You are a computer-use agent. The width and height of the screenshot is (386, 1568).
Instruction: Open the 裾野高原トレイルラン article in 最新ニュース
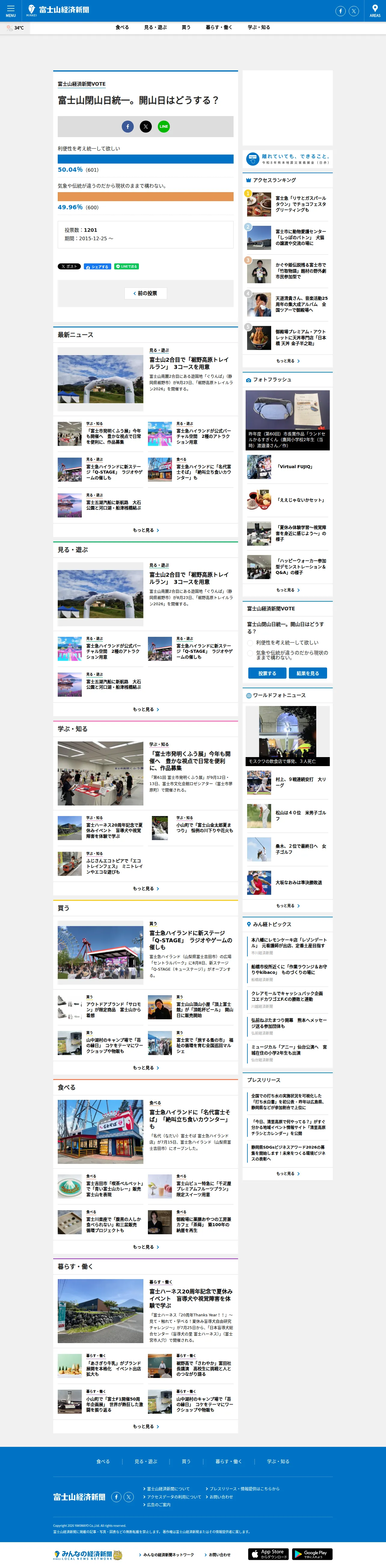point(189,364)
